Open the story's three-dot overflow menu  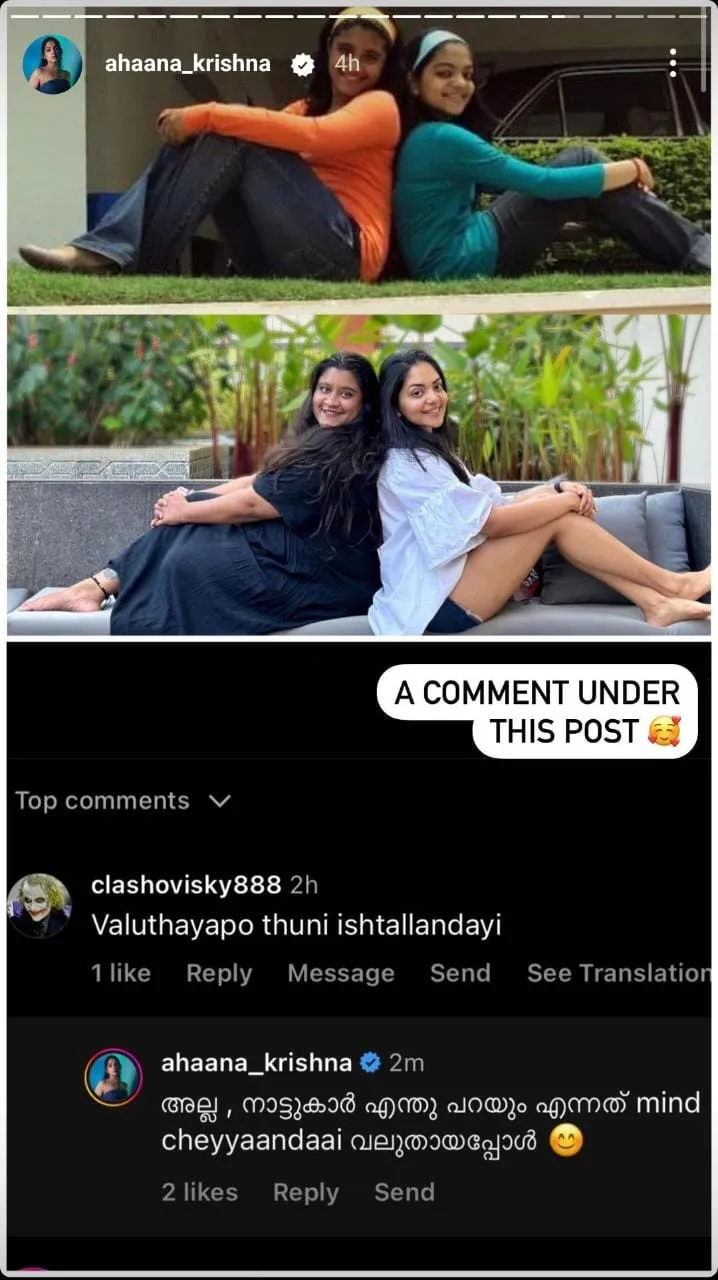tap(673, 63)
